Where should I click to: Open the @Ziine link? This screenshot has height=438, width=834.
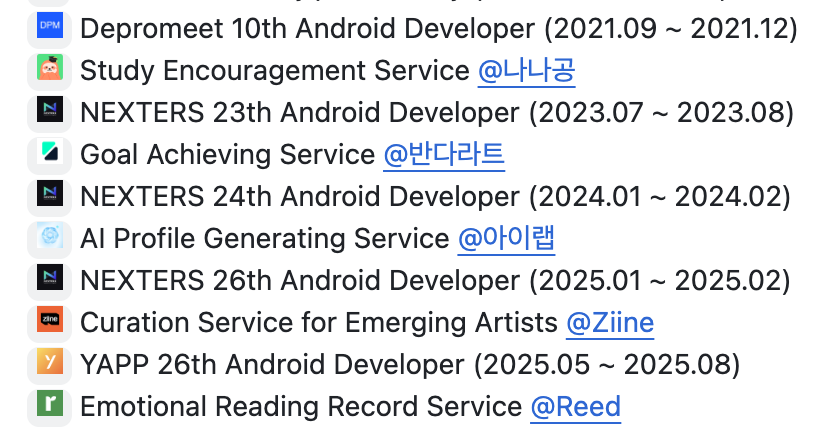(x=609, y=323)
